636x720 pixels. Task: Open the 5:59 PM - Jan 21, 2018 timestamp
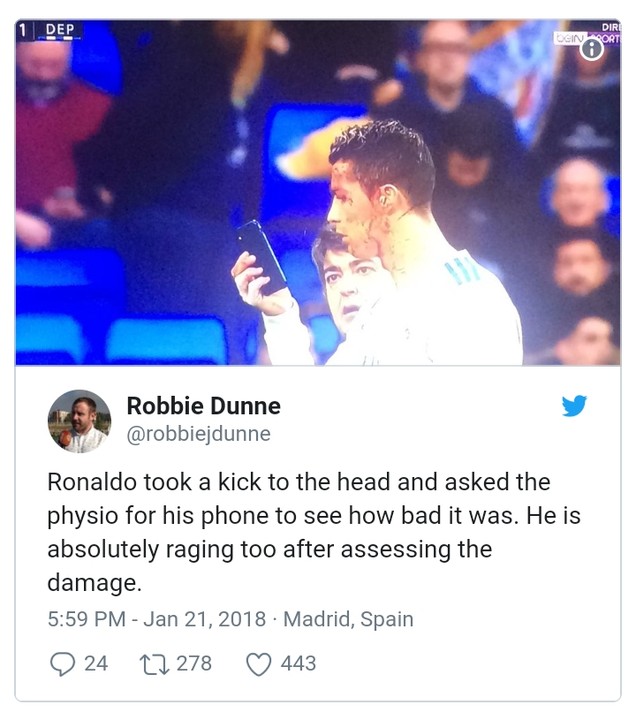(156, 619)
